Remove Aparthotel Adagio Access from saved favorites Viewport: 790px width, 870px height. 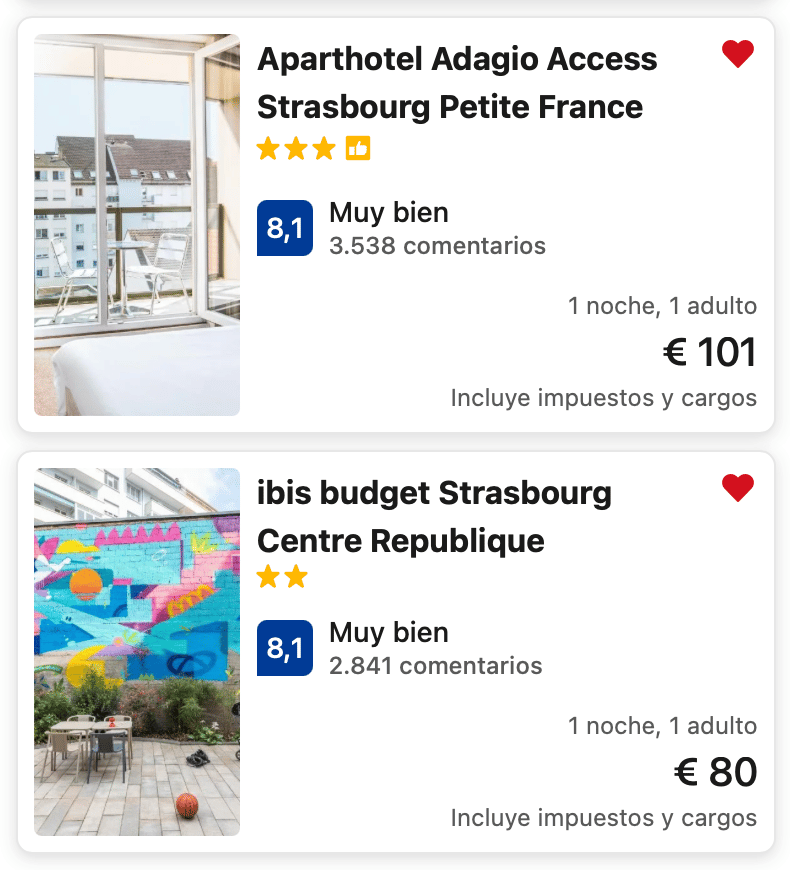point(737,54)
